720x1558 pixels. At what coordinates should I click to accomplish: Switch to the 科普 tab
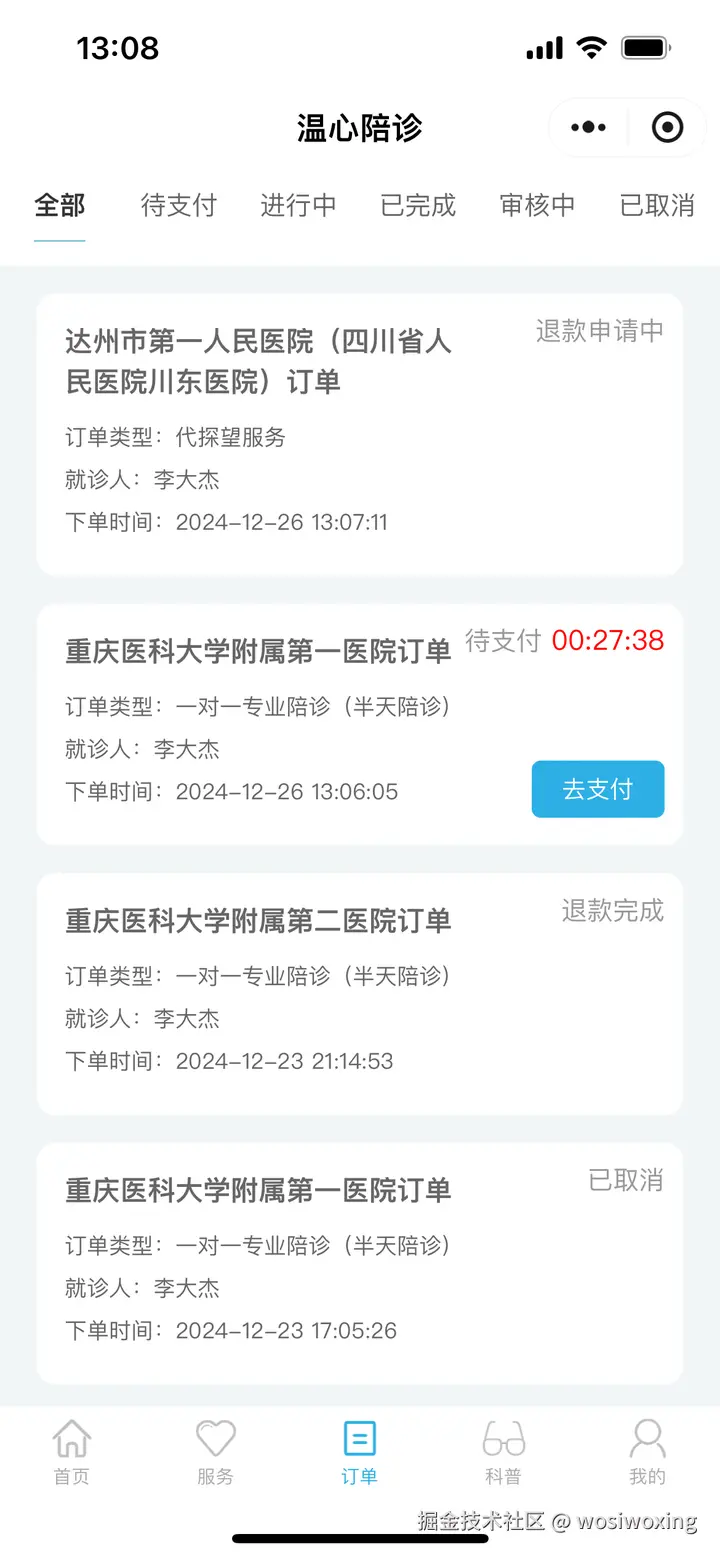pyautogui.click(x=503, y=1452)
